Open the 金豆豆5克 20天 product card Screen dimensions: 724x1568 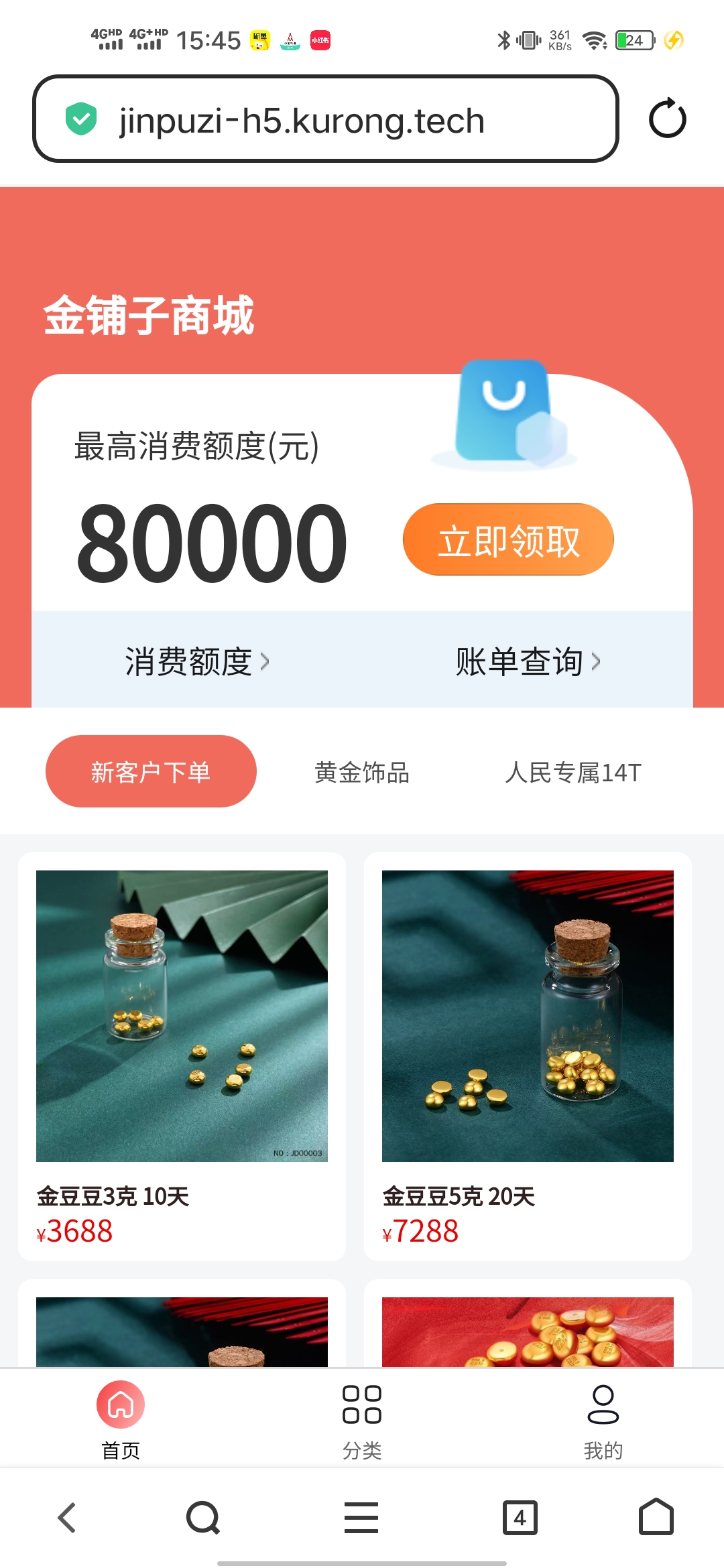(x=528, y=1055)
